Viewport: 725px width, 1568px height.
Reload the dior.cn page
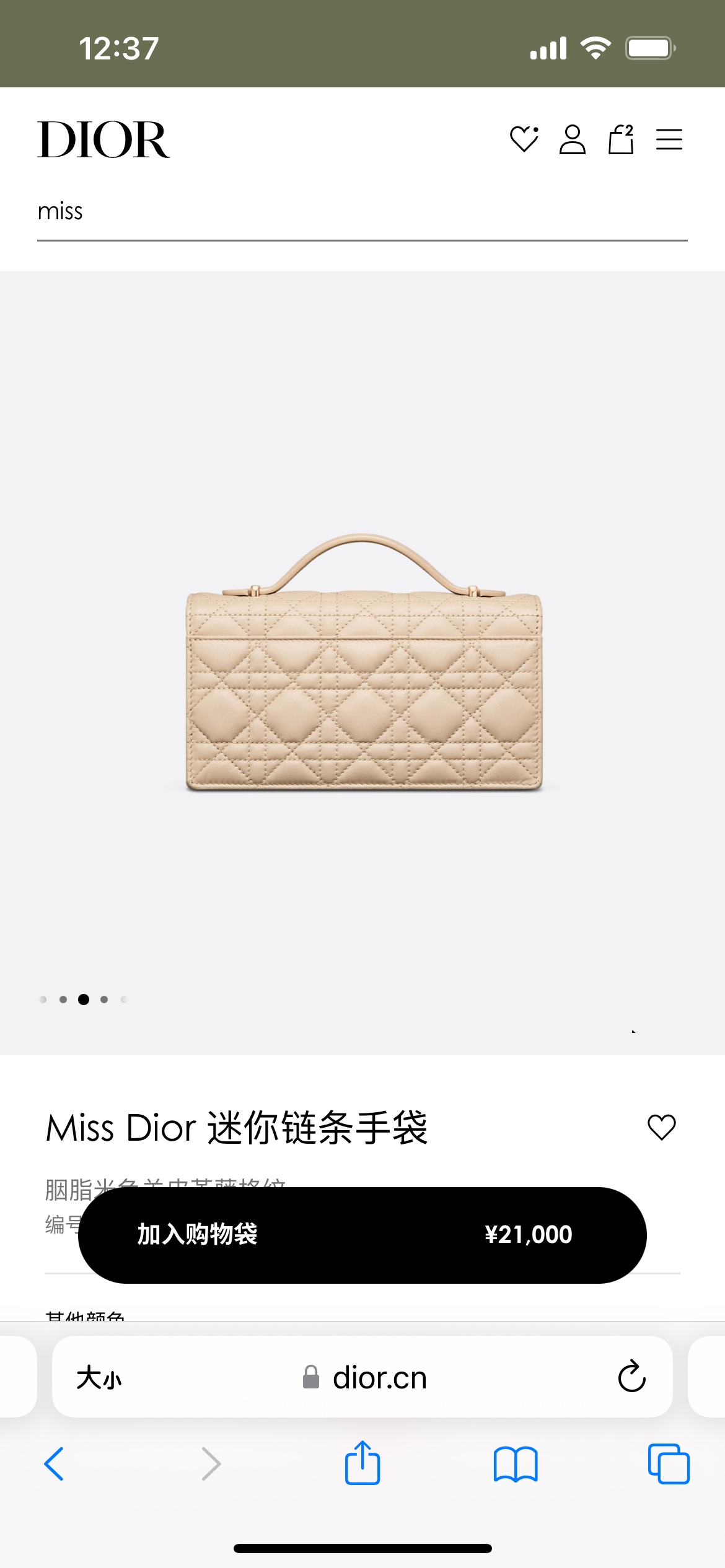[631, 1377]
